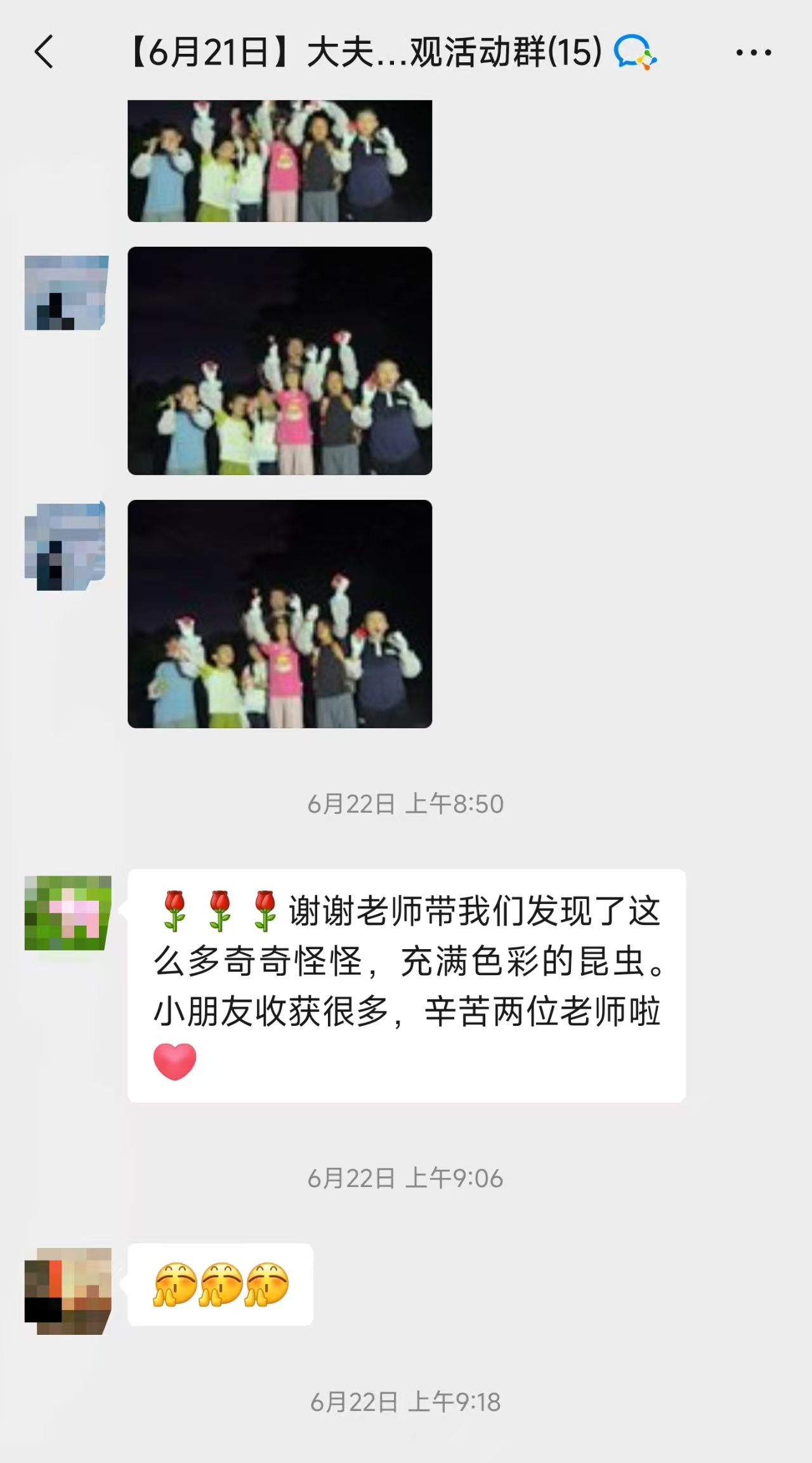Open the last group photo above 8:50 timestamp

pyautogui.click(x=280, y=613)
